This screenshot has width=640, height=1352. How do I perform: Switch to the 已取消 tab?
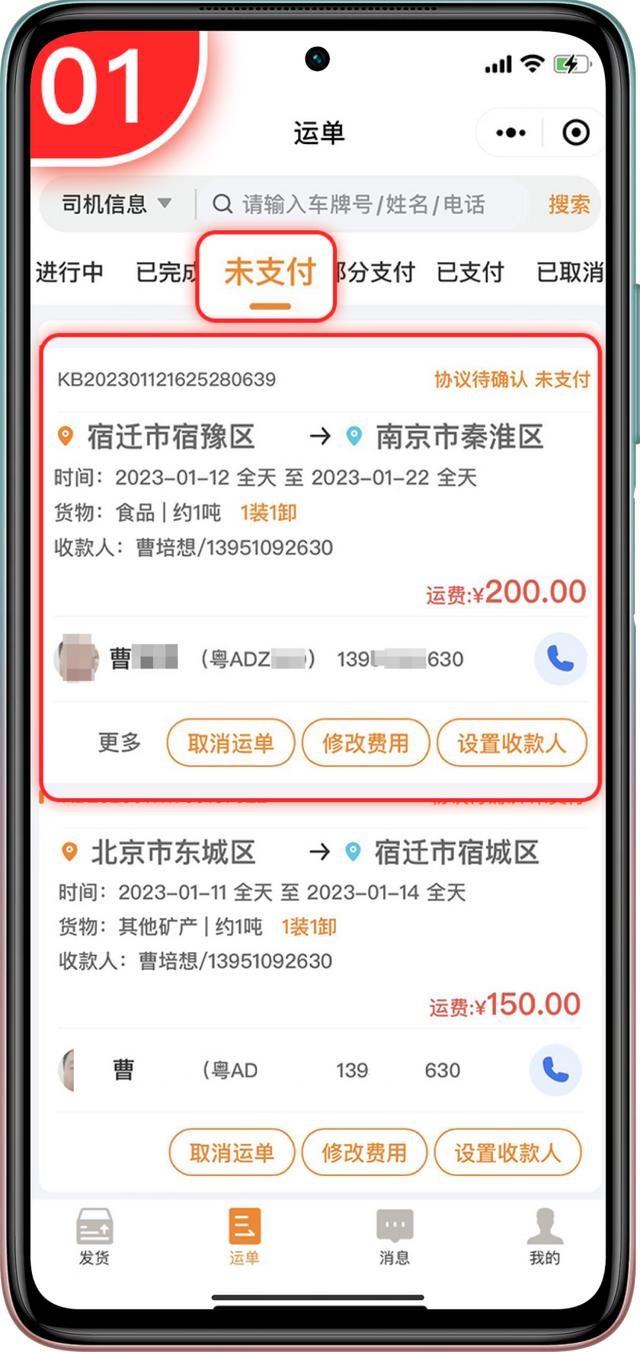570,272
